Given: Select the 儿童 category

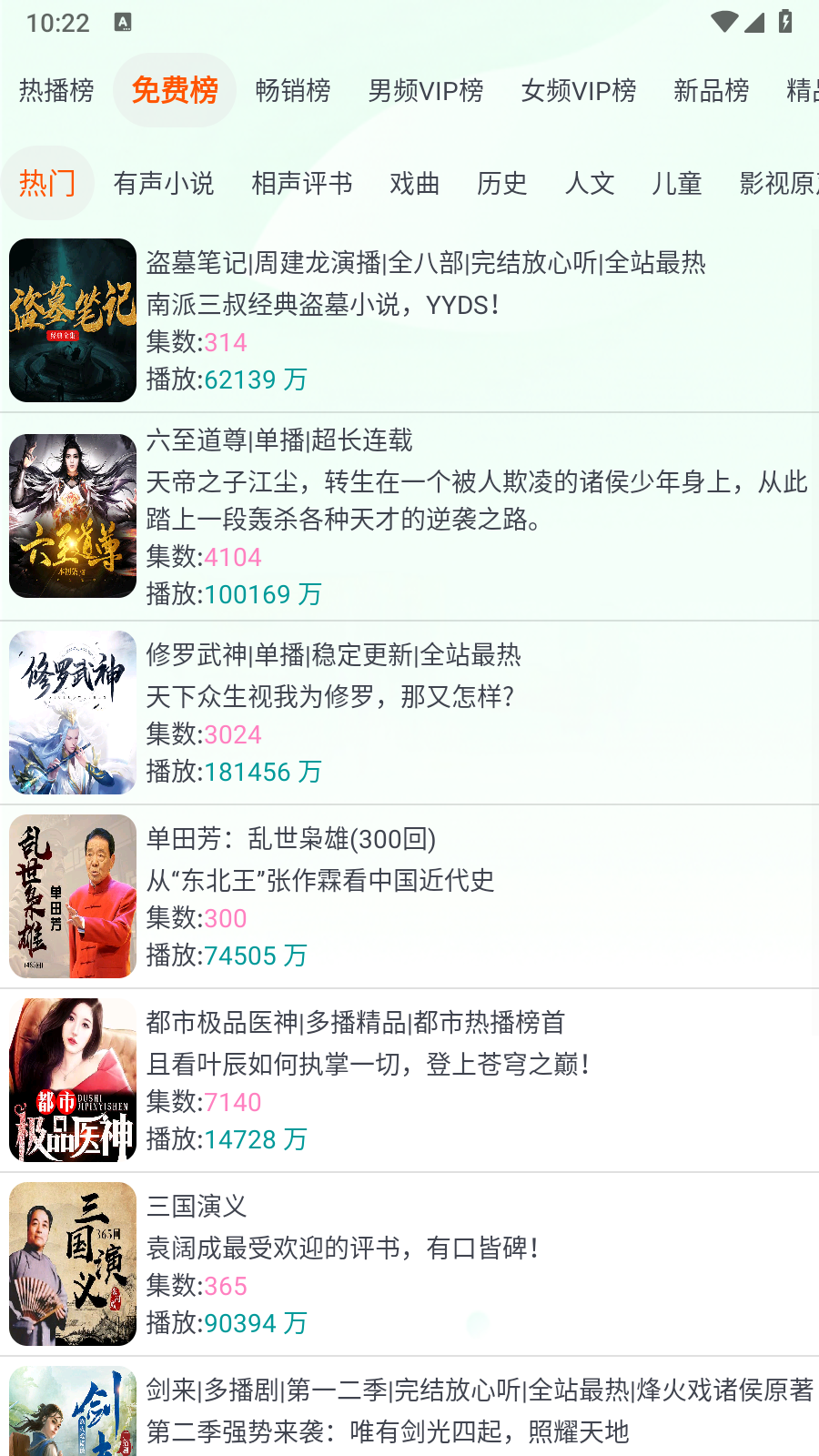Looking at the screenshot, I should click(676, 183).
